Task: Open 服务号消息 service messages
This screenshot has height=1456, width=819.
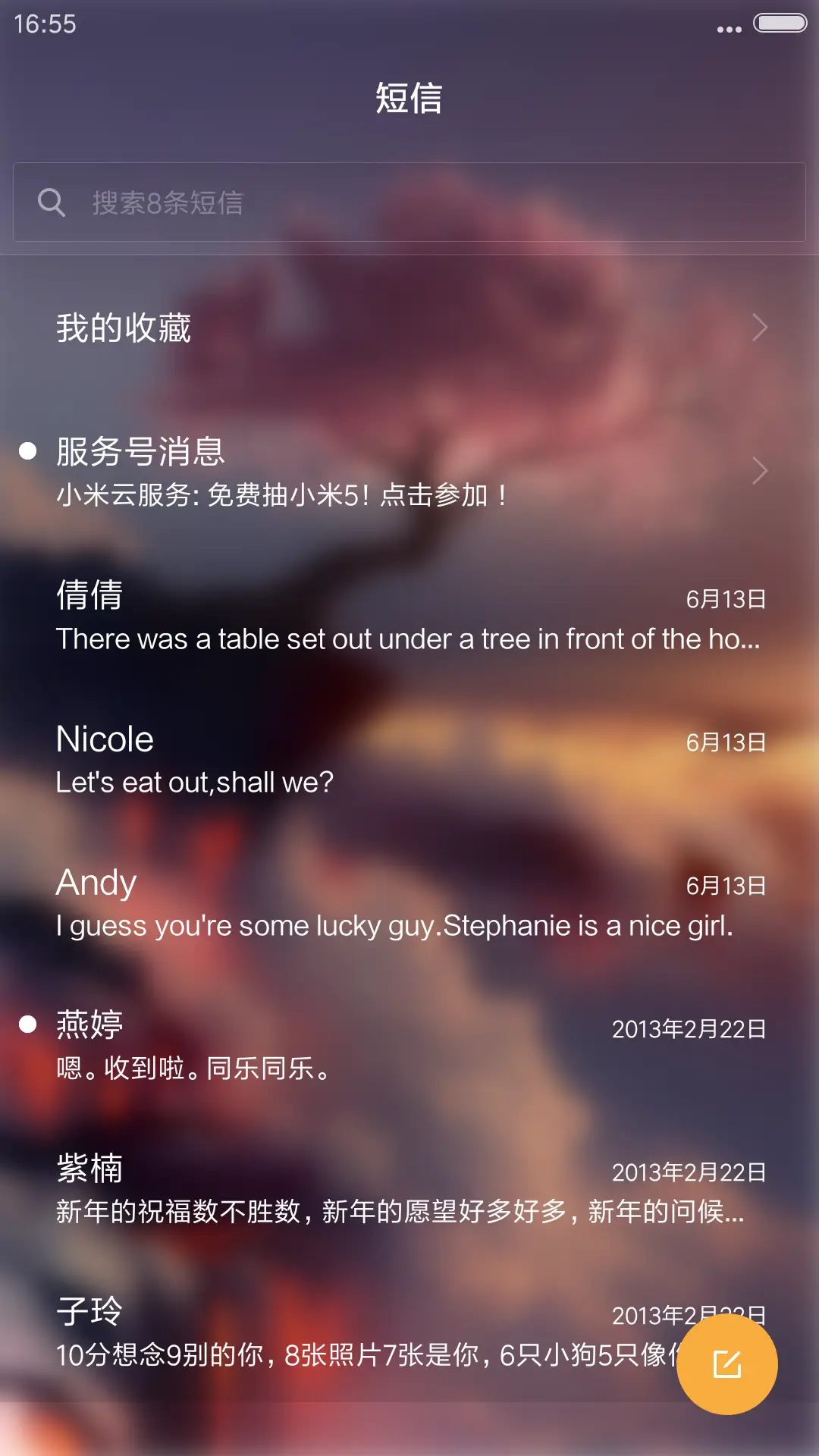Action: (x=409, y=471)
